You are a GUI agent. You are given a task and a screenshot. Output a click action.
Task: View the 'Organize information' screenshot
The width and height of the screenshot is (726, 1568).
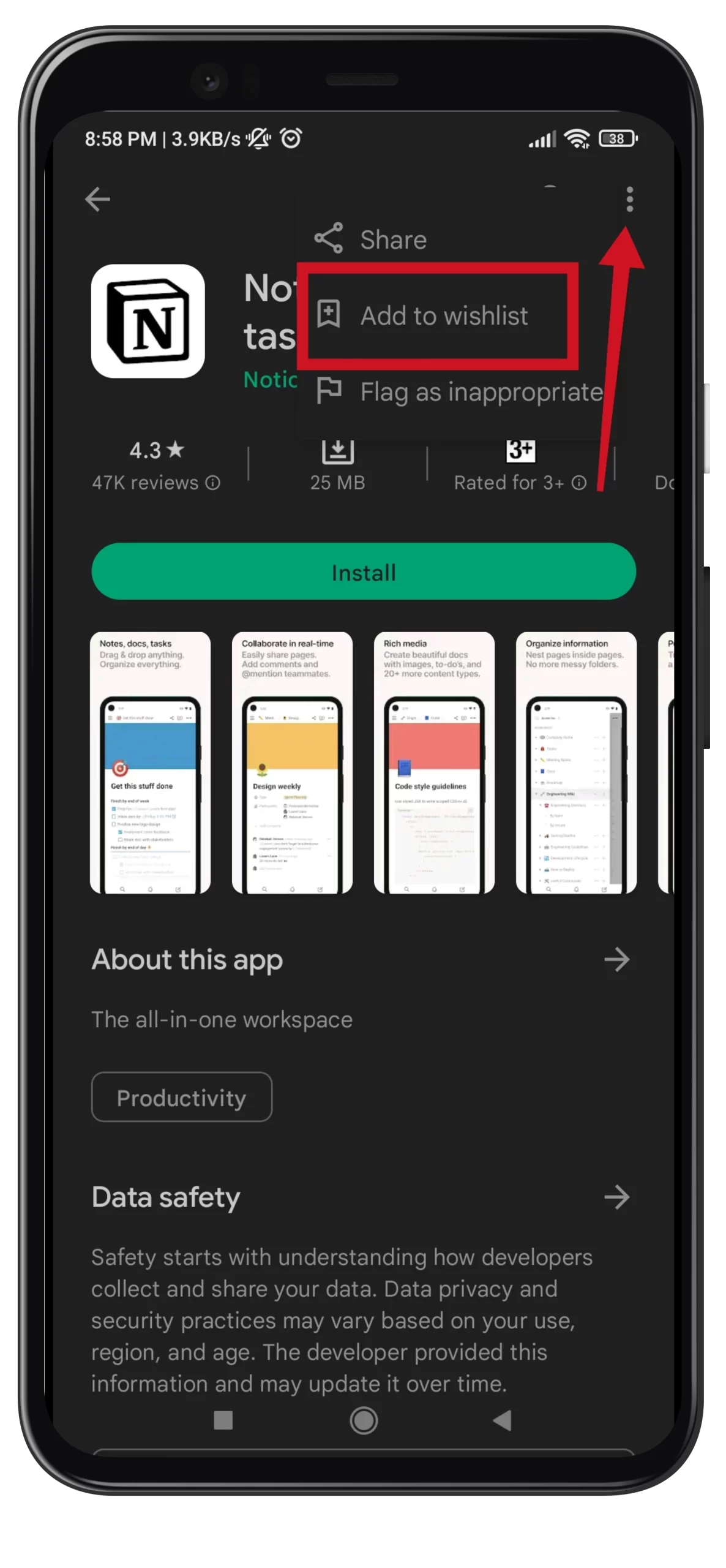click(x=576, y=763)
